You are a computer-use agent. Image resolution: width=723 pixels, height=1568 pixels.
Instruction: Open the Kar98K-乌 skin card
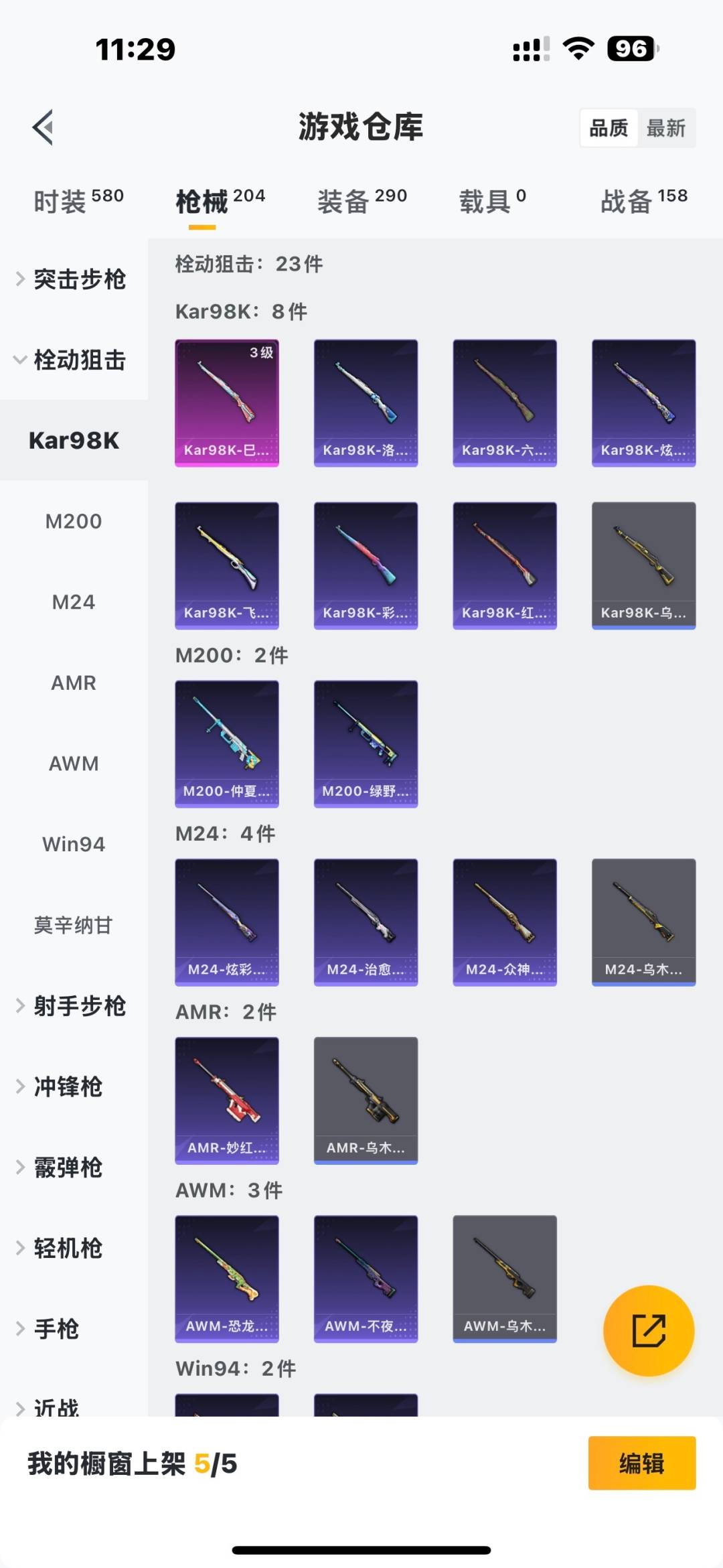pyautogui.click(x=643, y=565)
